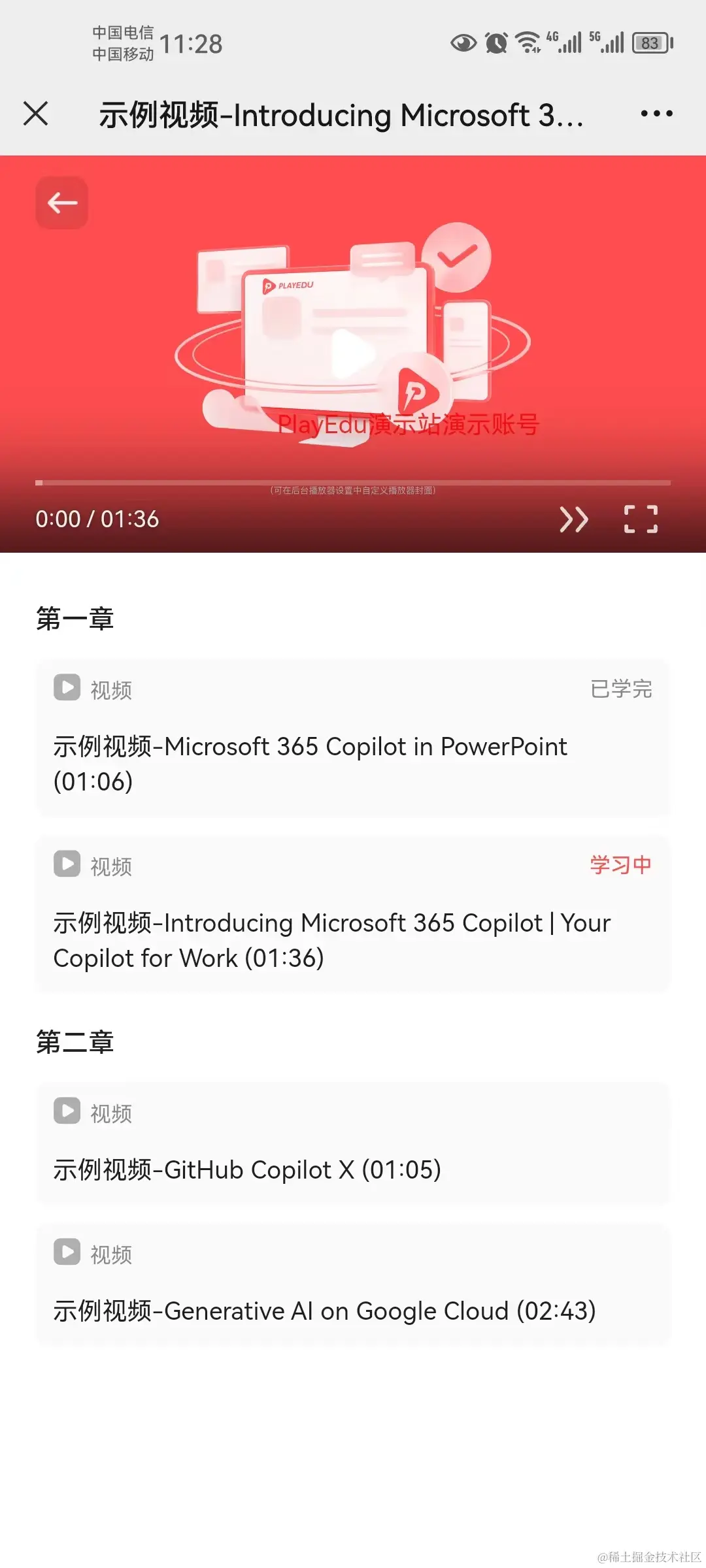Tap the video icon on the PowerPoint lesson card
Image resolution: width=706 pixels, height=1568 pixels.
point(67,687)
